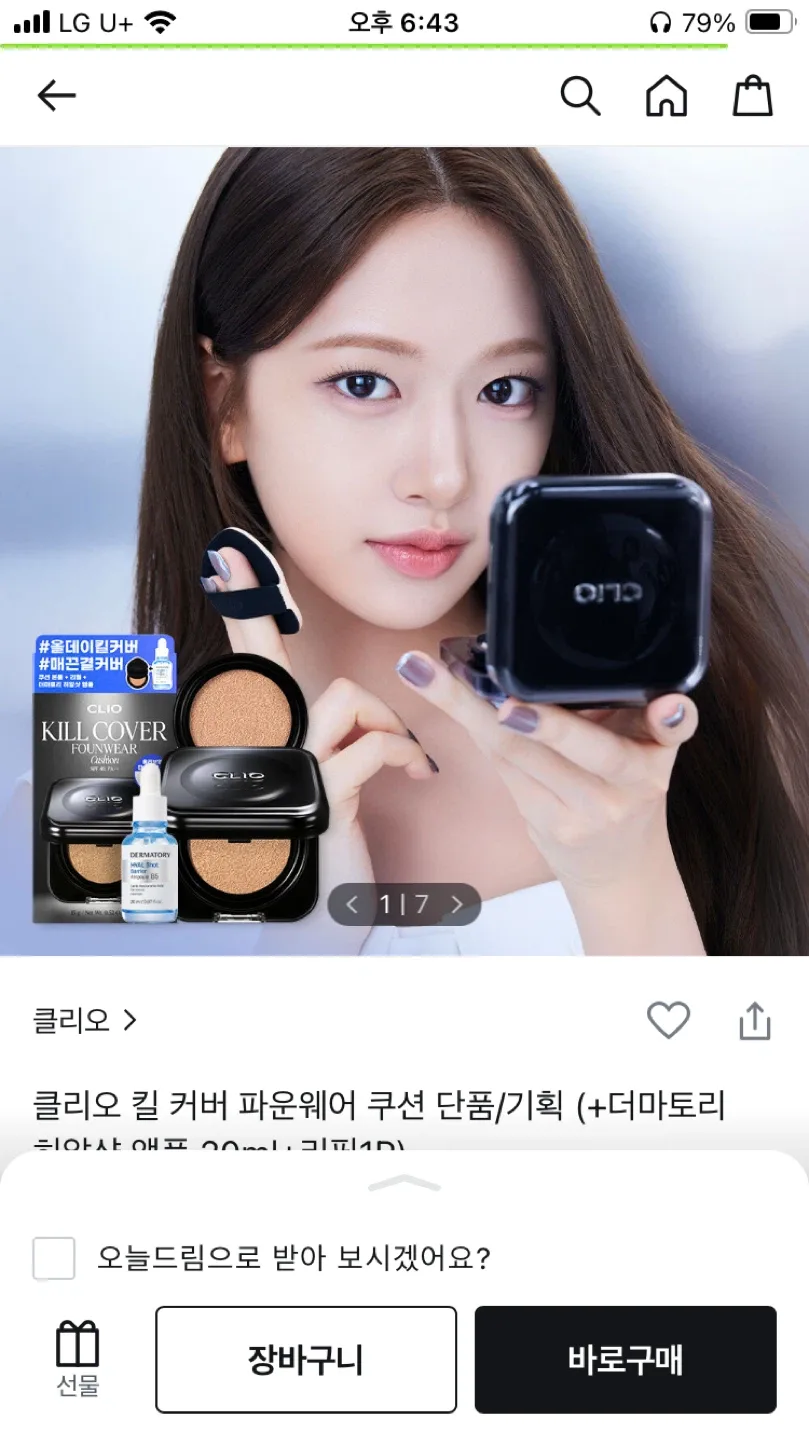Show the previous product image
809x1440 pixels.
pyautogui.click(x=352, y=905)
